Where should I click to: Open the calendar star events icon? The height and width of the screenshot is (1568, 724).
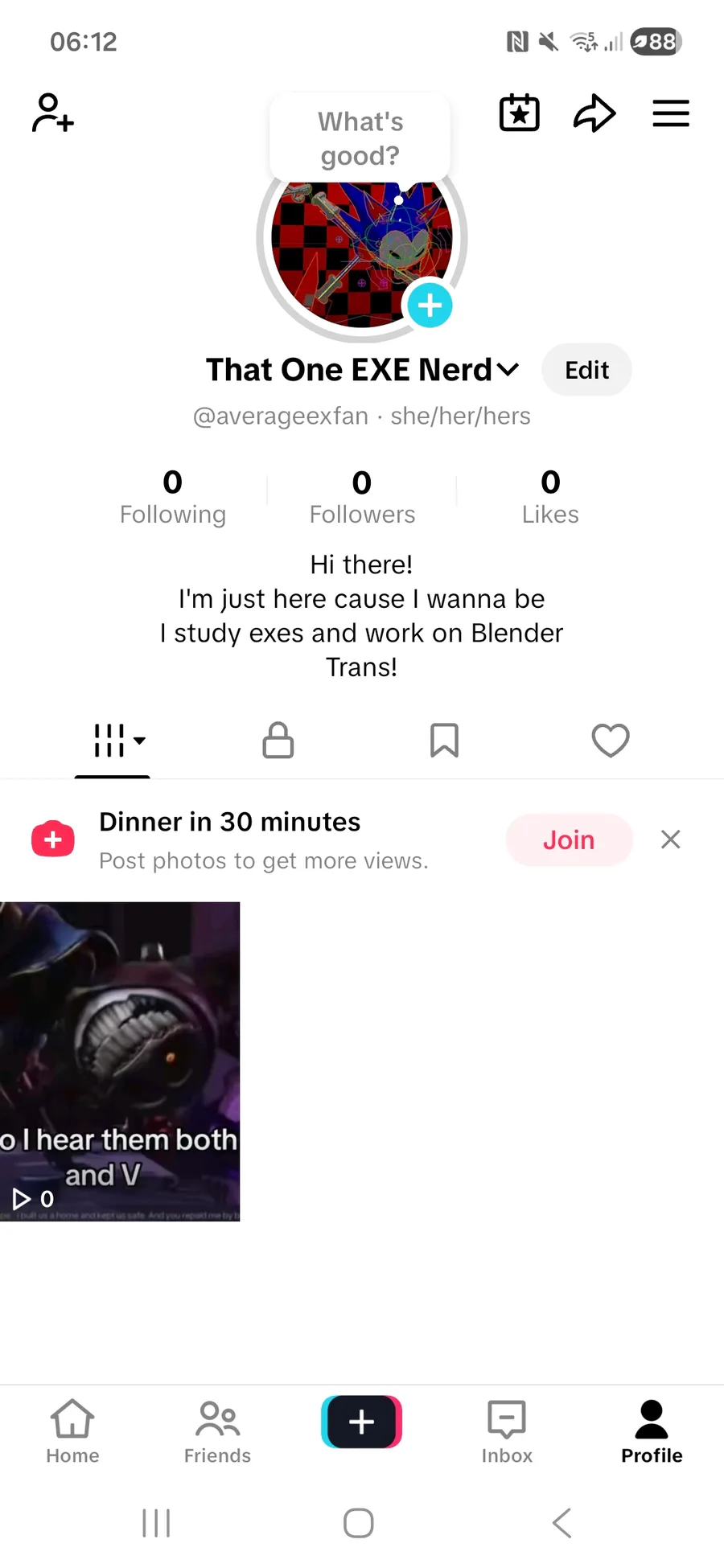point(520,113)
